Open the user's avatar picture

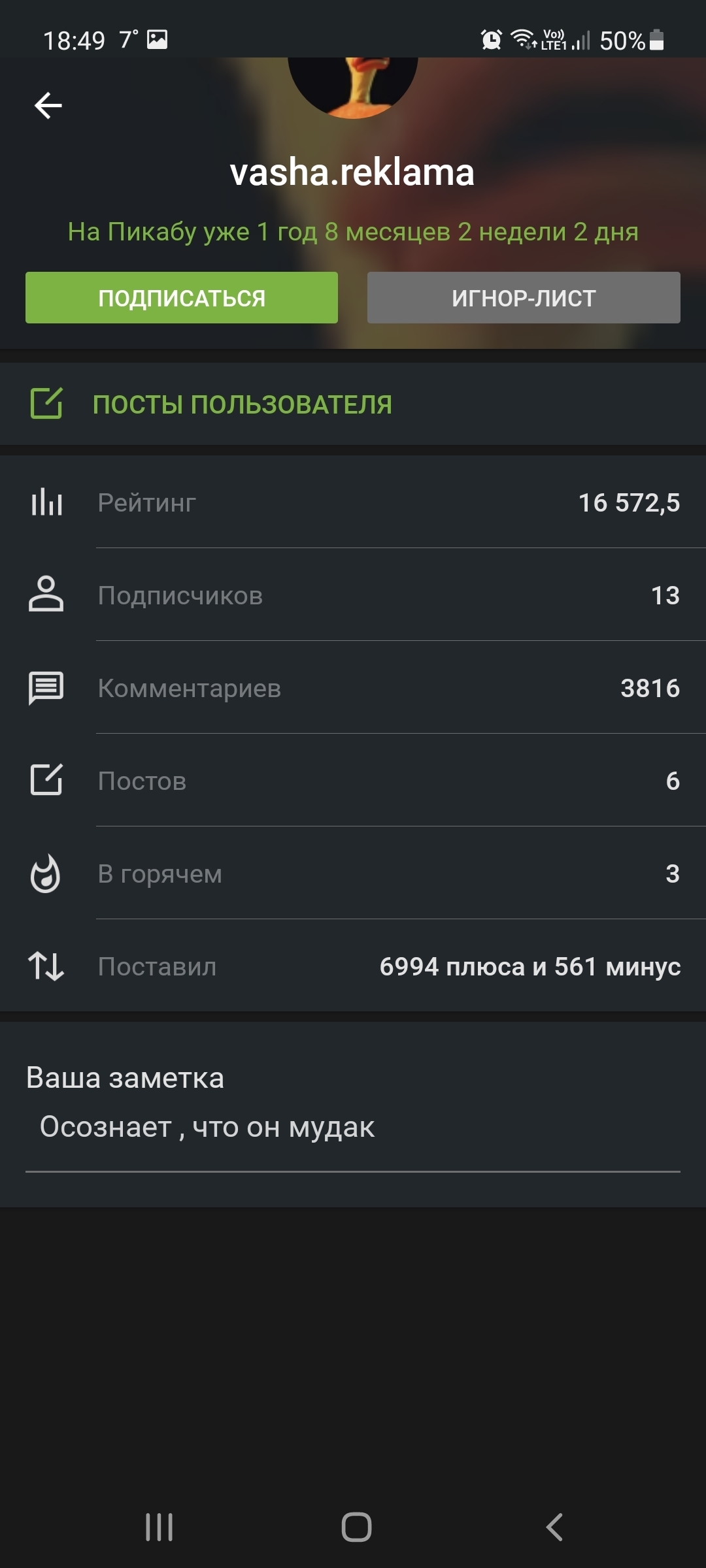click(353, 85)
